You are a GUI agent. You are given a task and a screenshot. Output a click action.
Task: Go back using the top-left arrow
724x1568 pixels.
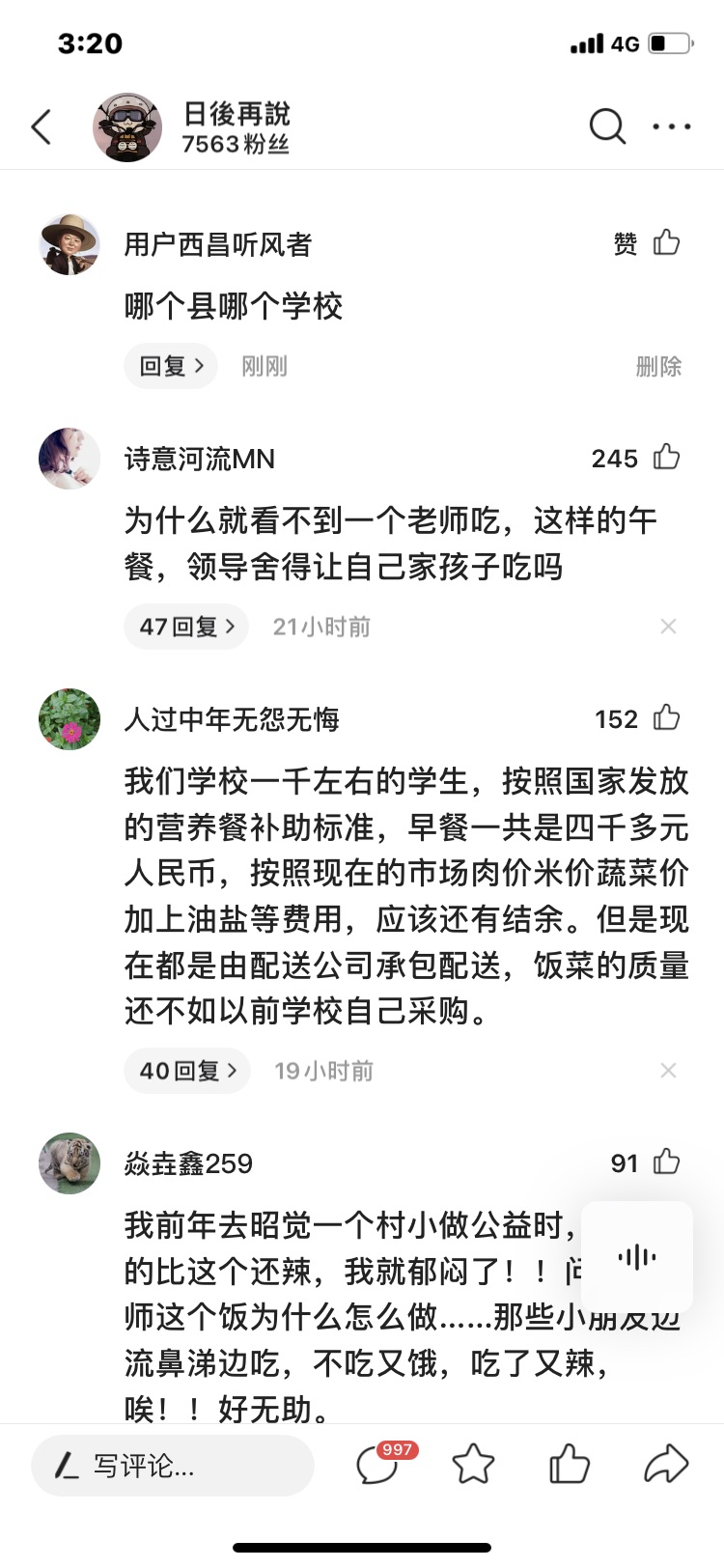tap(41, 126)
